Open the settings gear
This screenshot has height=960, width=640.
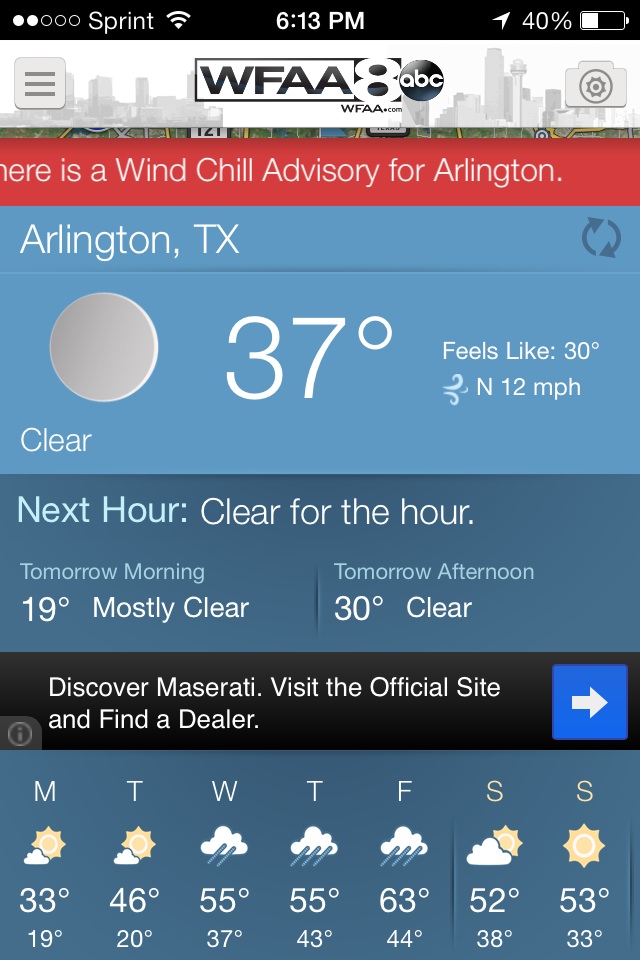click(595, 85)
